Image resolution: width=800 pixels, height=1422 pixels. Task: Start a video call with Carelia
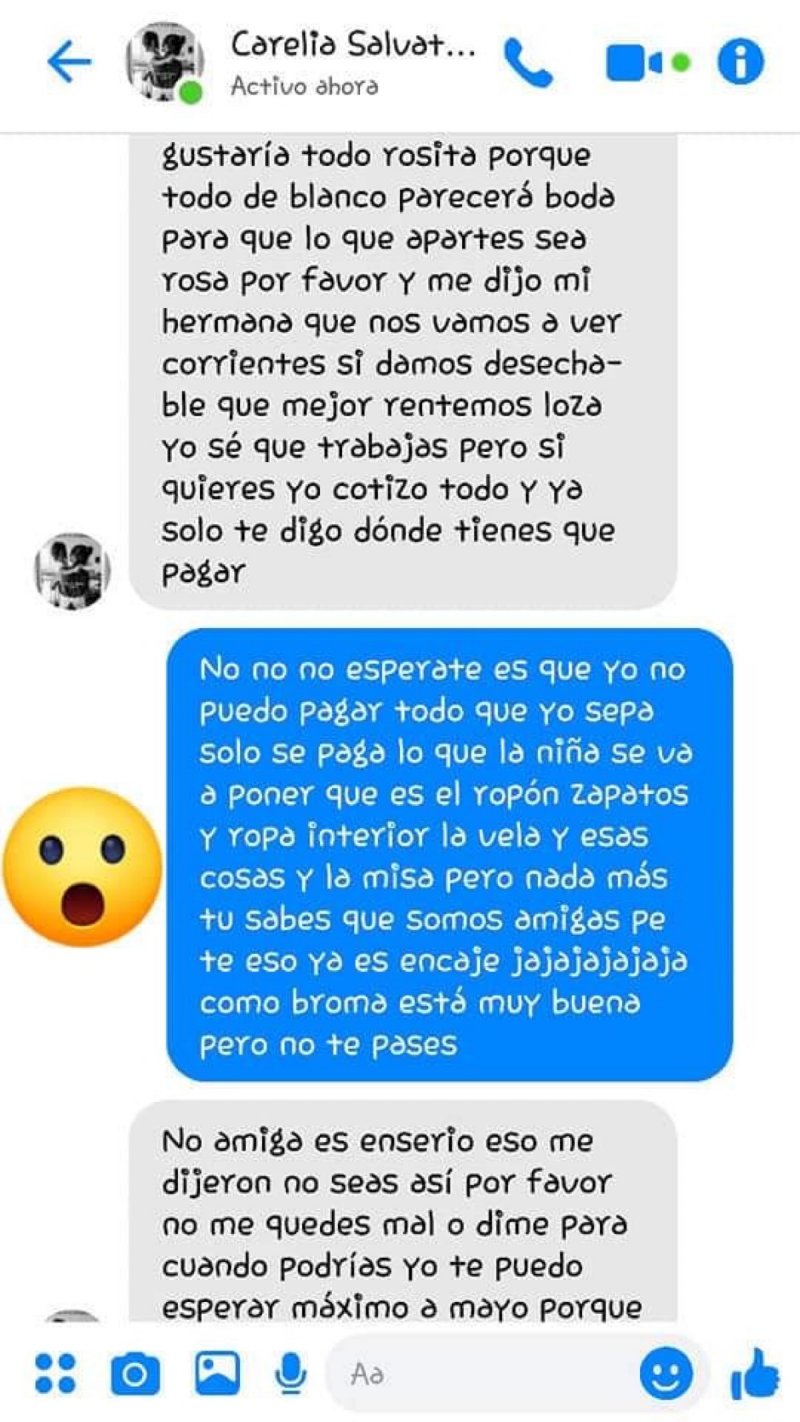(636, 63)
